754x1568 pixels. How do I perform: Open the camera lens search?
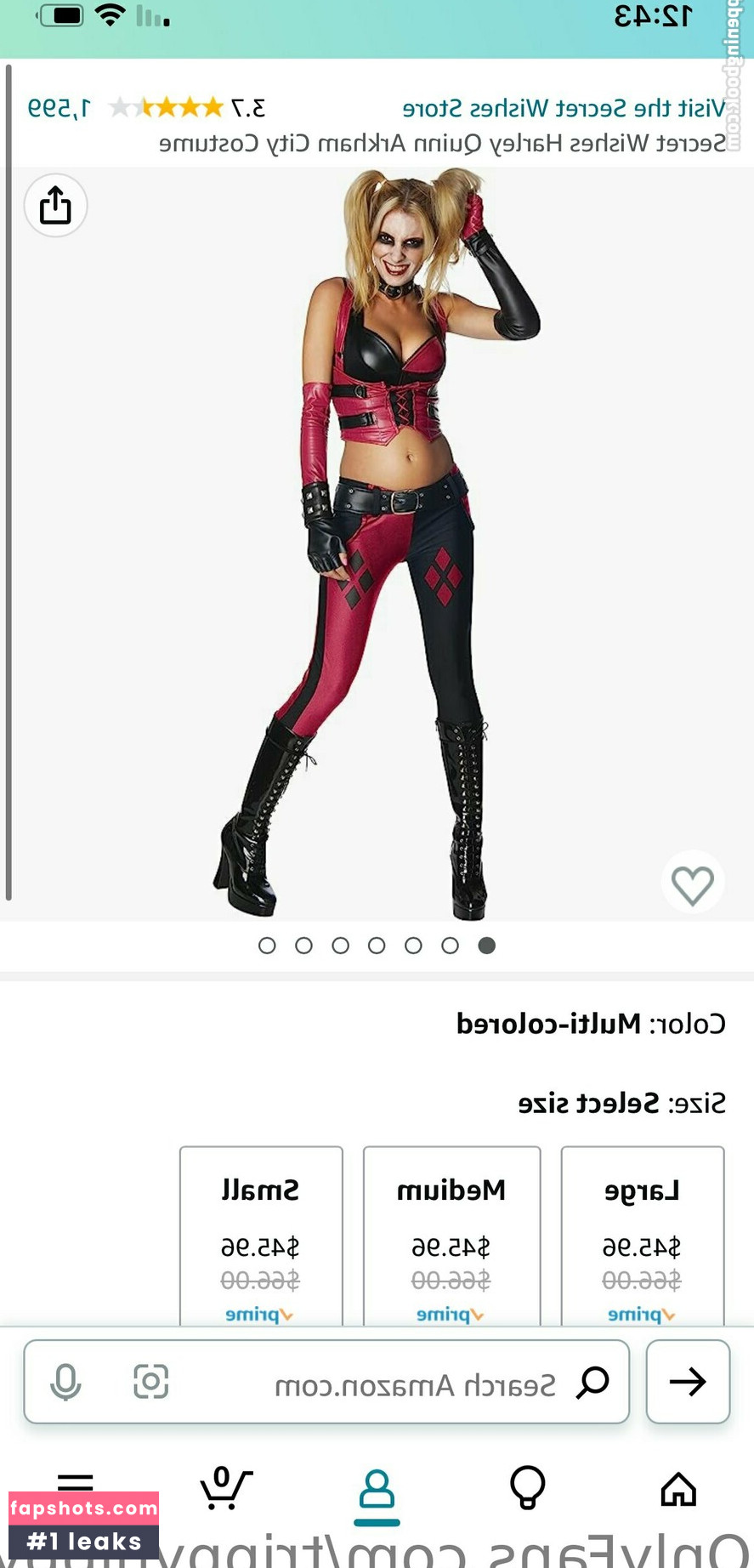(x=151, y=1383)
